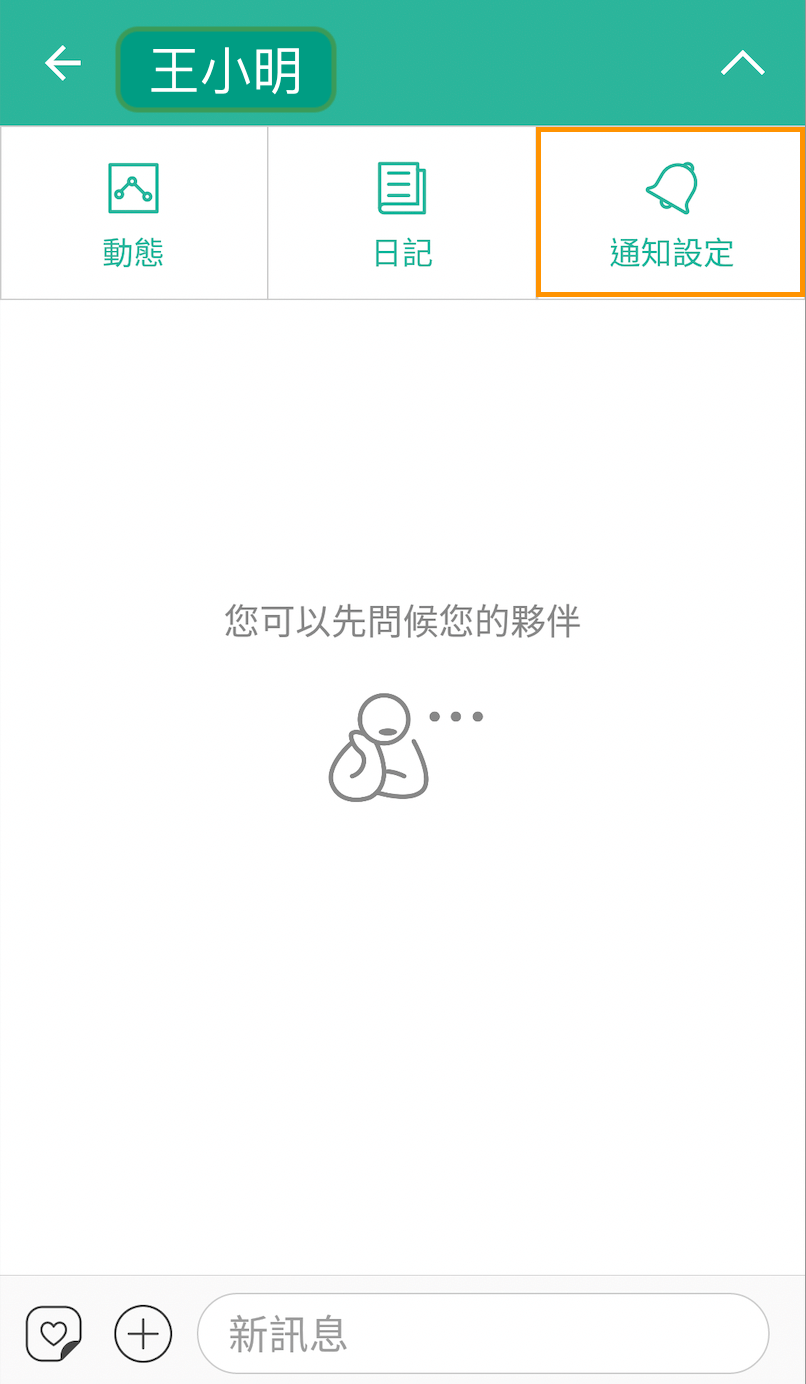806x1384 pixels.
Task: Collapse the header options using the arrow
Action: pyautogui.click(x=742, y=62)
